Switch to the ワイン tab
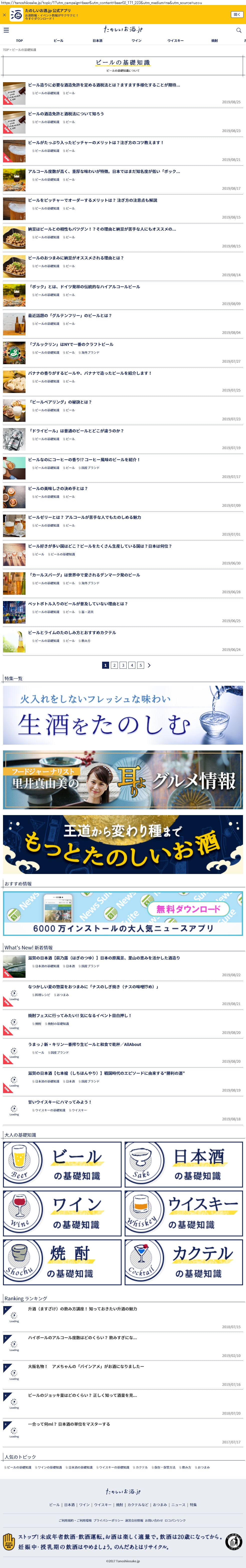This screenshot has height=1568, width=246. (136, 41)
